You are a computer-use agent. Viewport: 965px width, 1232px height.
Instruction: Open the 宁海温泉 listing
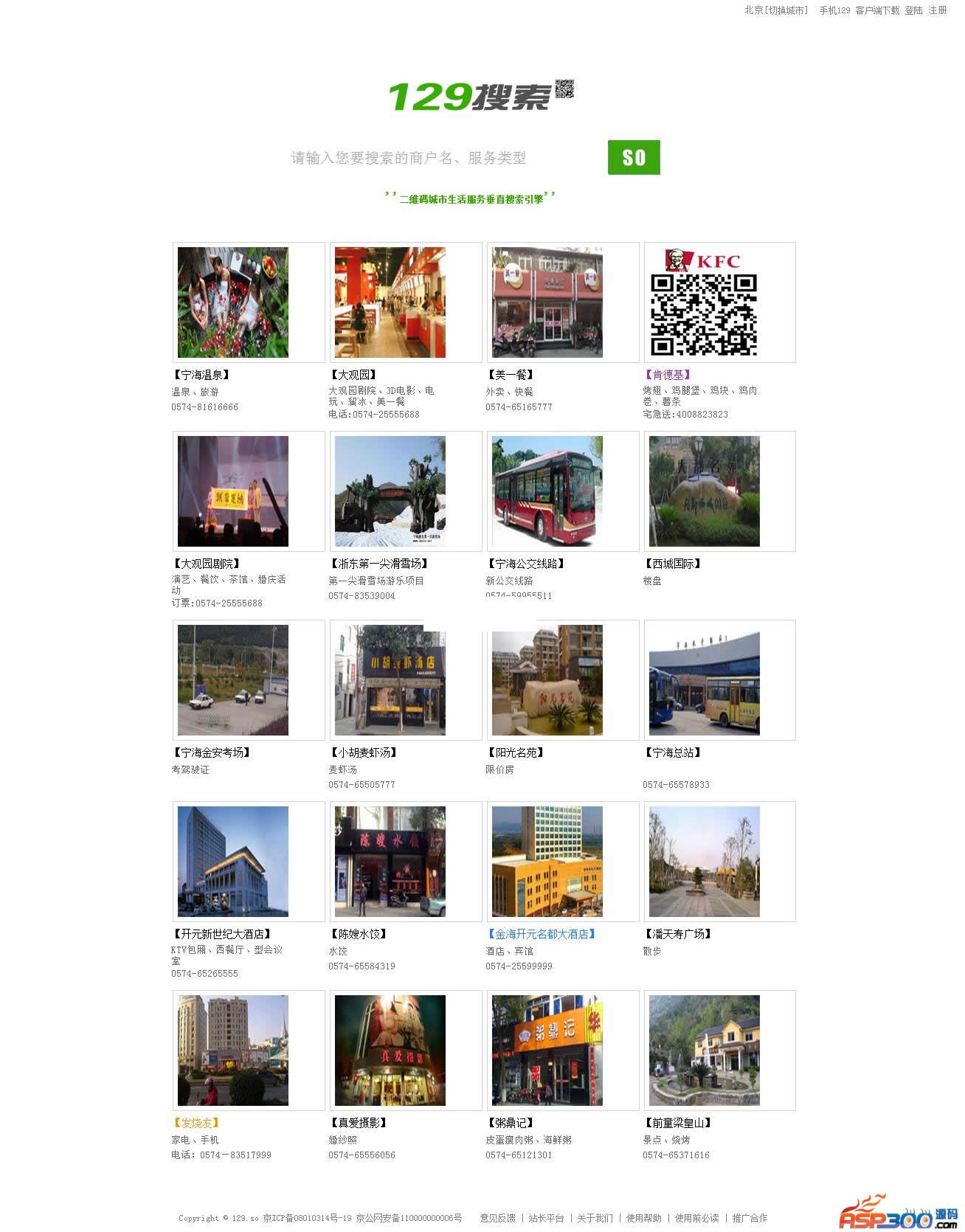[x=201, y=375]
